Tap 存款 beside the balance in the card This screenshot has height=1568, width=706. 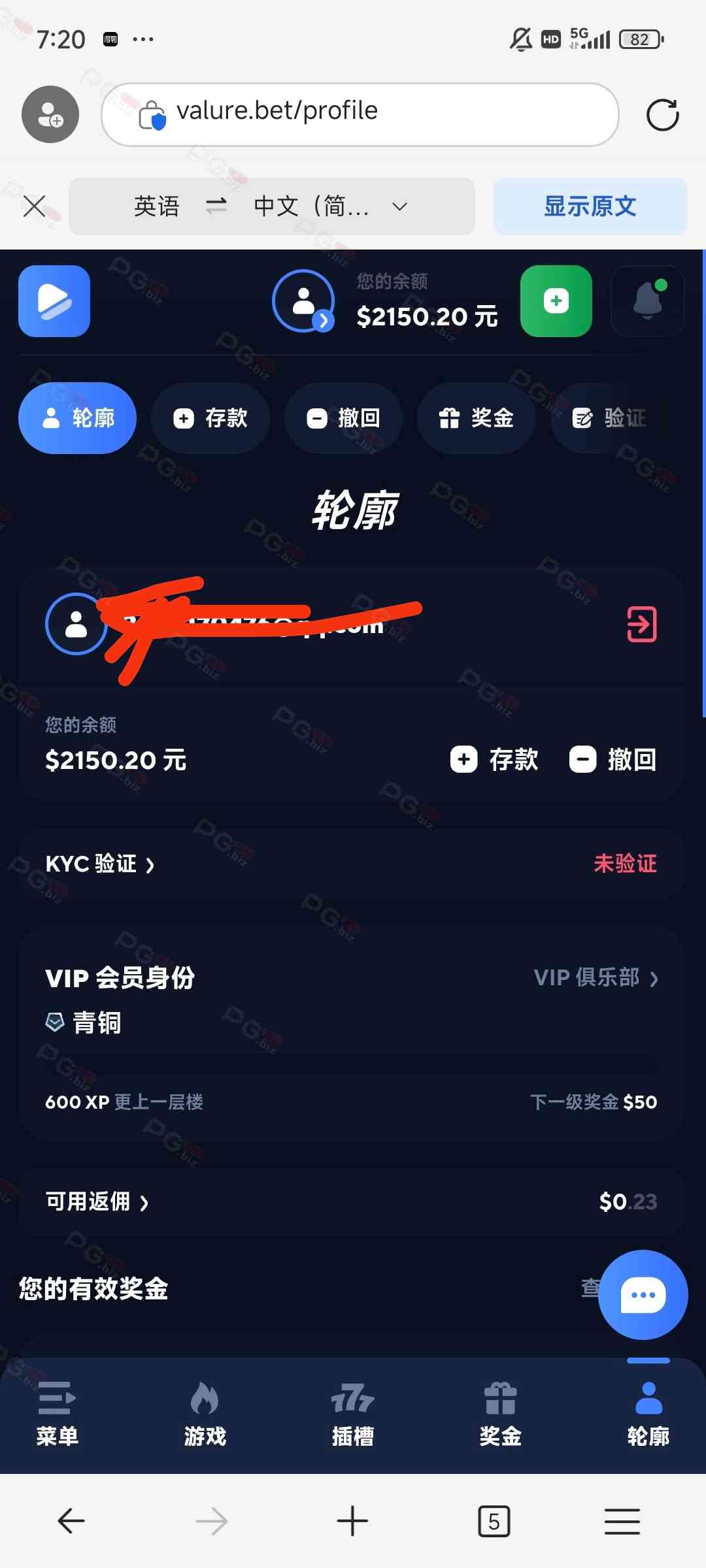pyautogui.click(x=495, y=760)
